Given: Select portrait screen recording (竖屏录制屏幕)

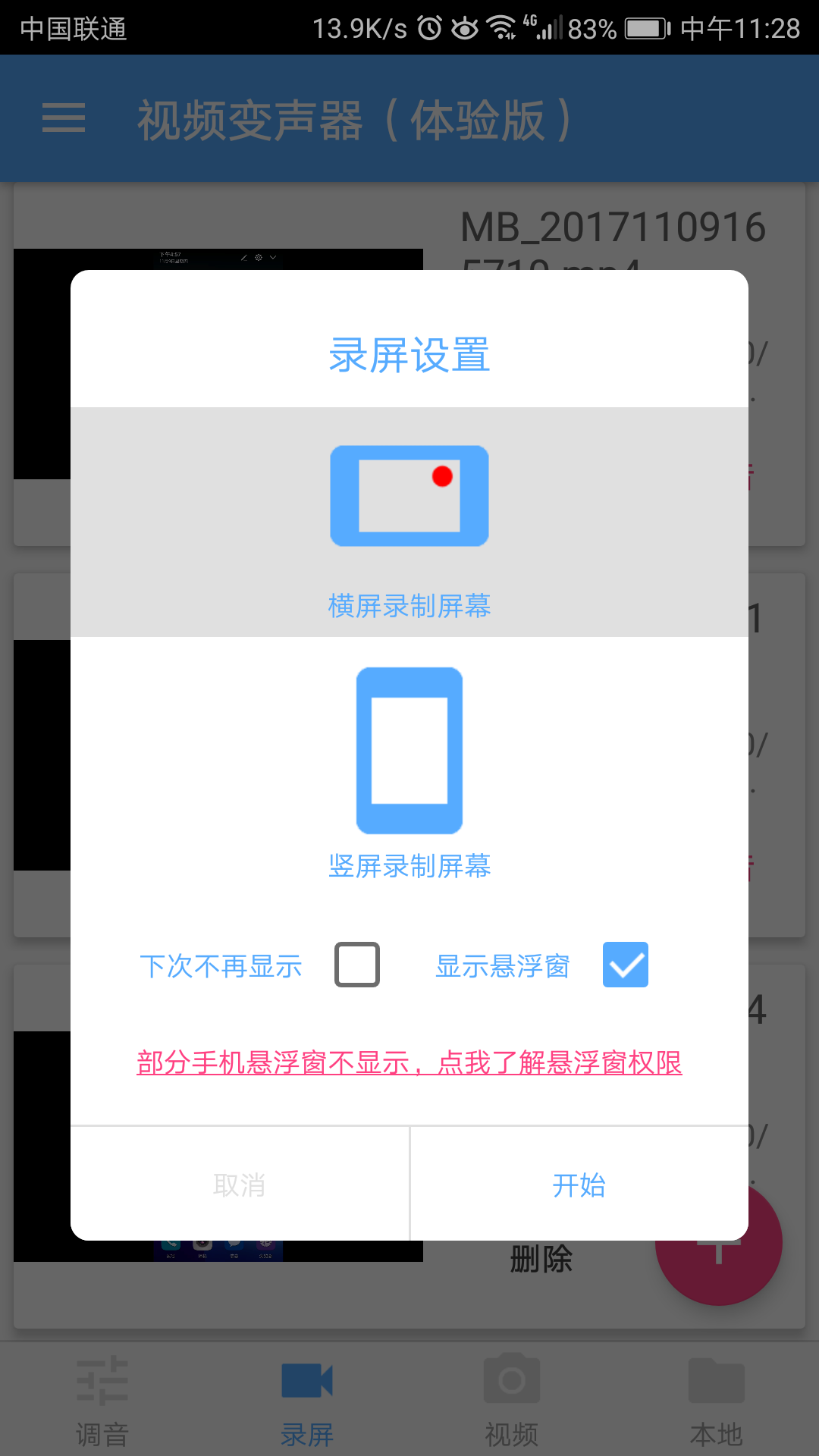Looking at the screenshot, I should pyautogui.click(x=409, y=773).
